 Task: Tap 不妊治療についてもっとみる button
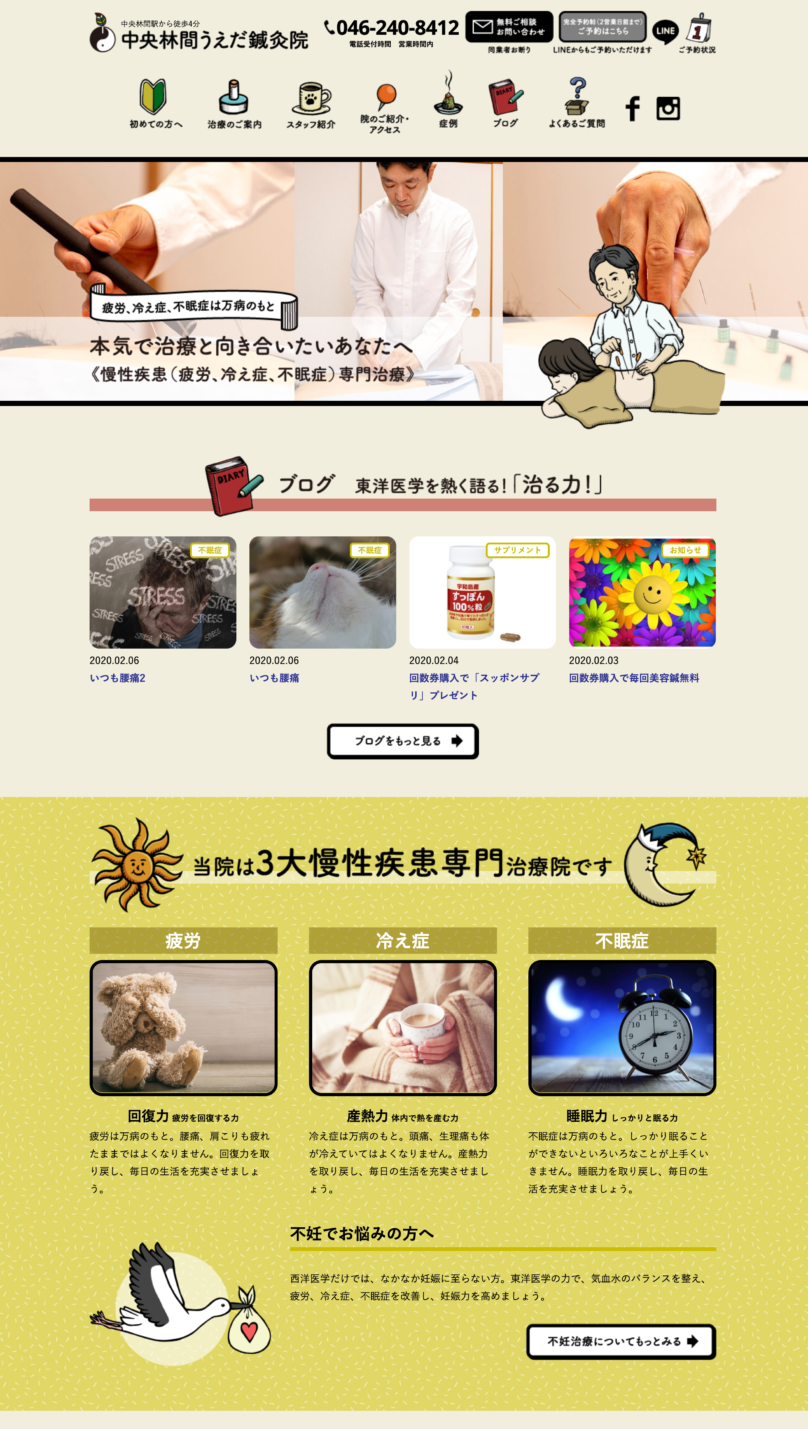coord(621,1341)
